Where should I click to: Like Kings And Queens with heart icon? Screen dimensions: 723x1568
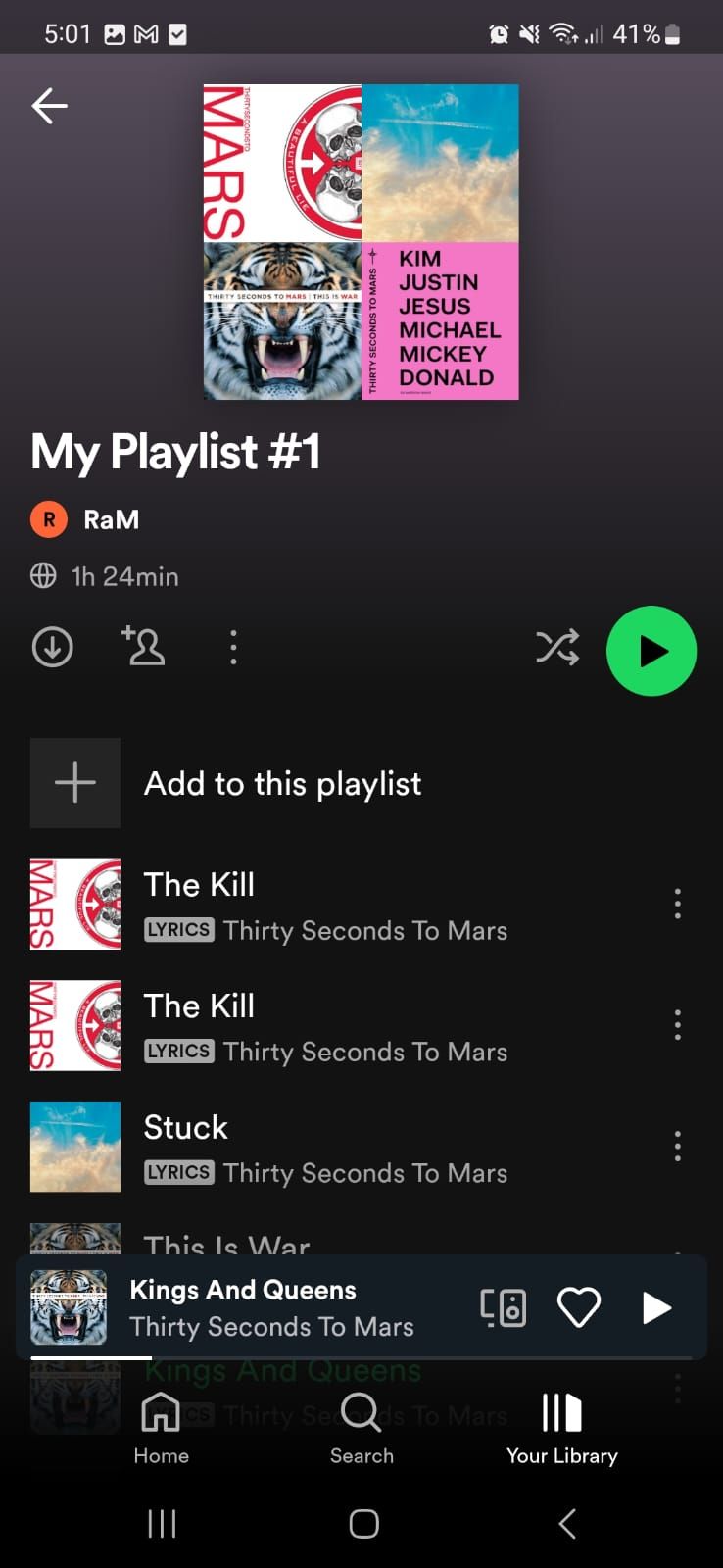click(579, 1307)
